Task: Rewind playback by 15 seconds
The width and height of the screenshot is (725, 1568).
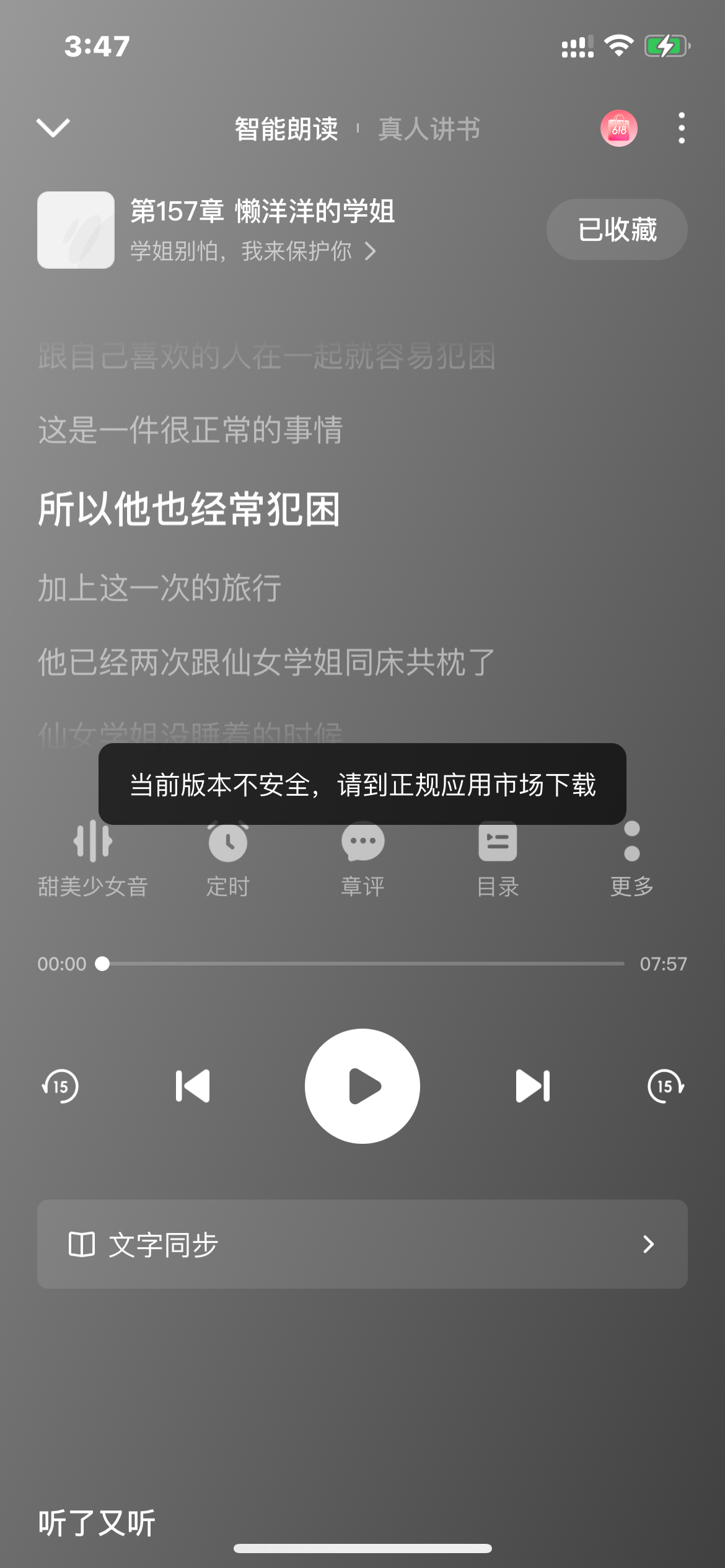Action: click(x=59, y=1086)
